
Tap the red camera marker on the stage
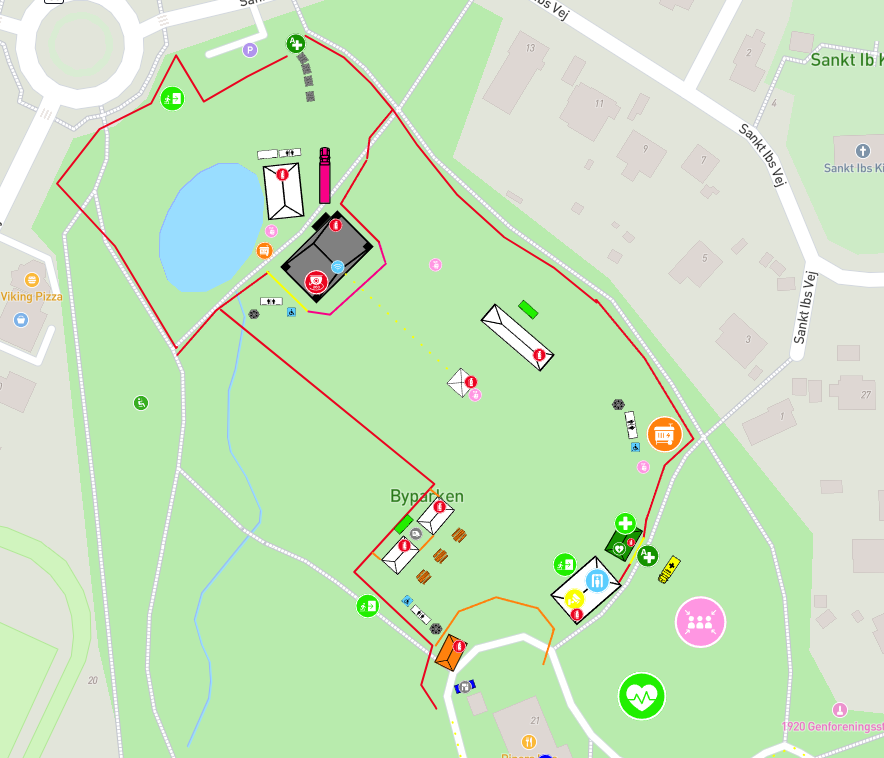click(x=316, y=282)
